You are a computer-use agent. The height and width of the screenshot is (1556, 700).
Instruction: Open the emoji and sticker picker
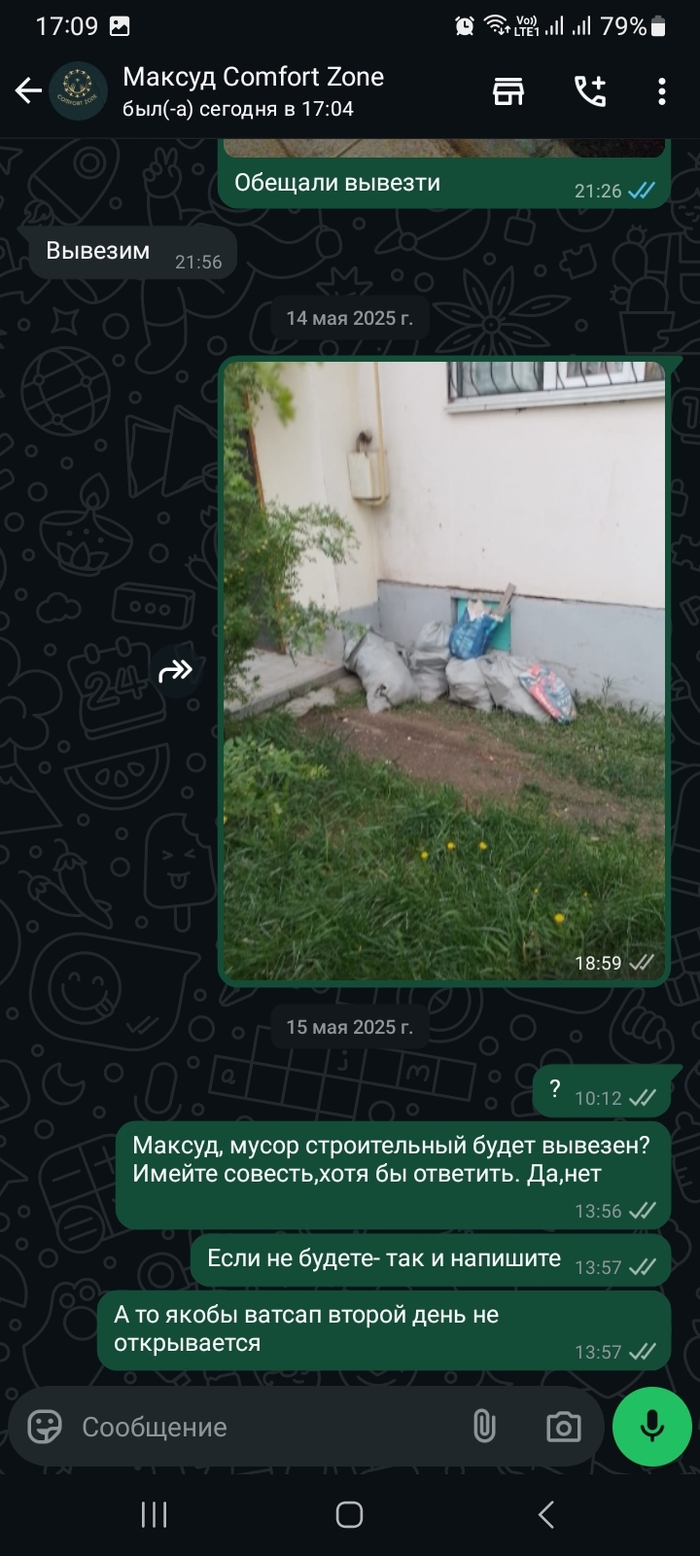coord(44,1426)
